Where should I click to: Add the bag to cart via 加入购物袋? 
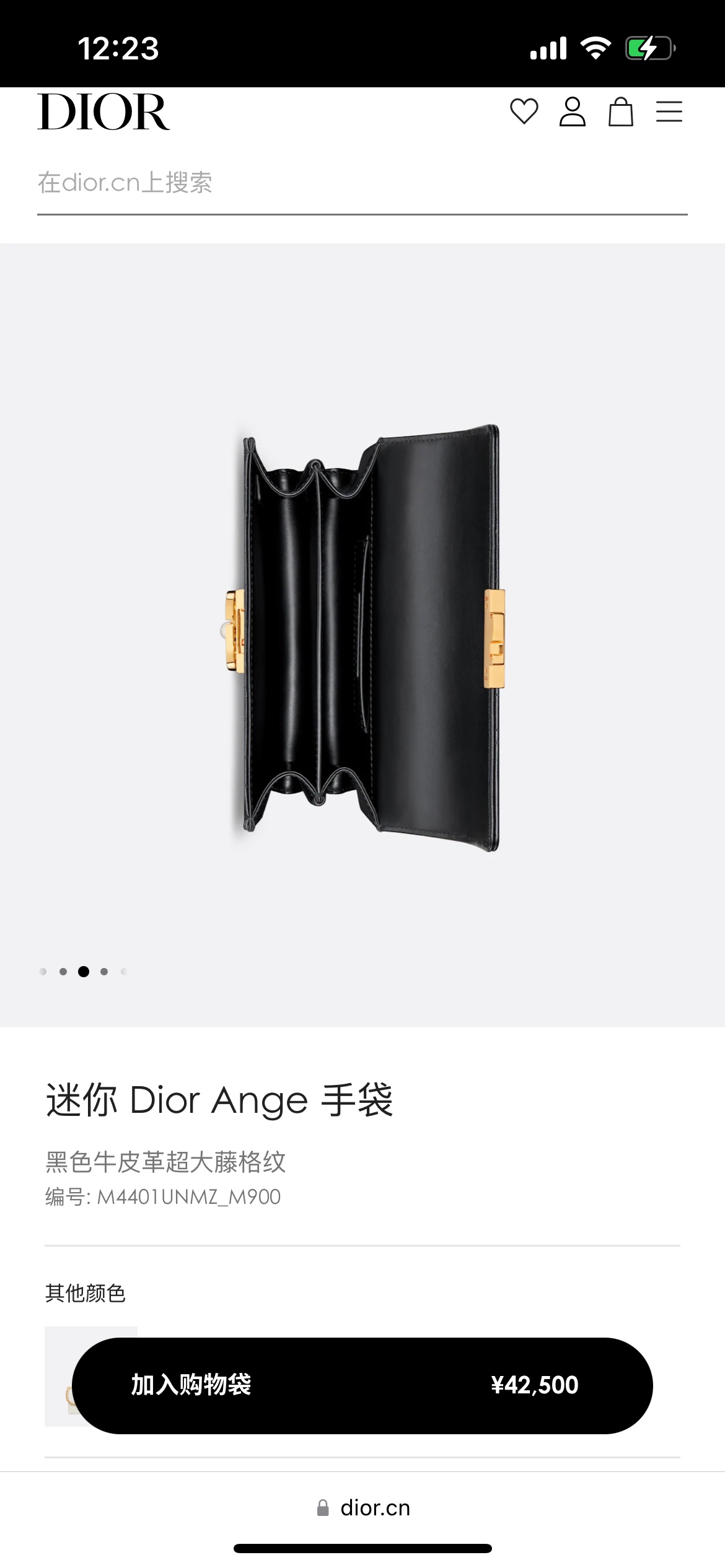362,1385
